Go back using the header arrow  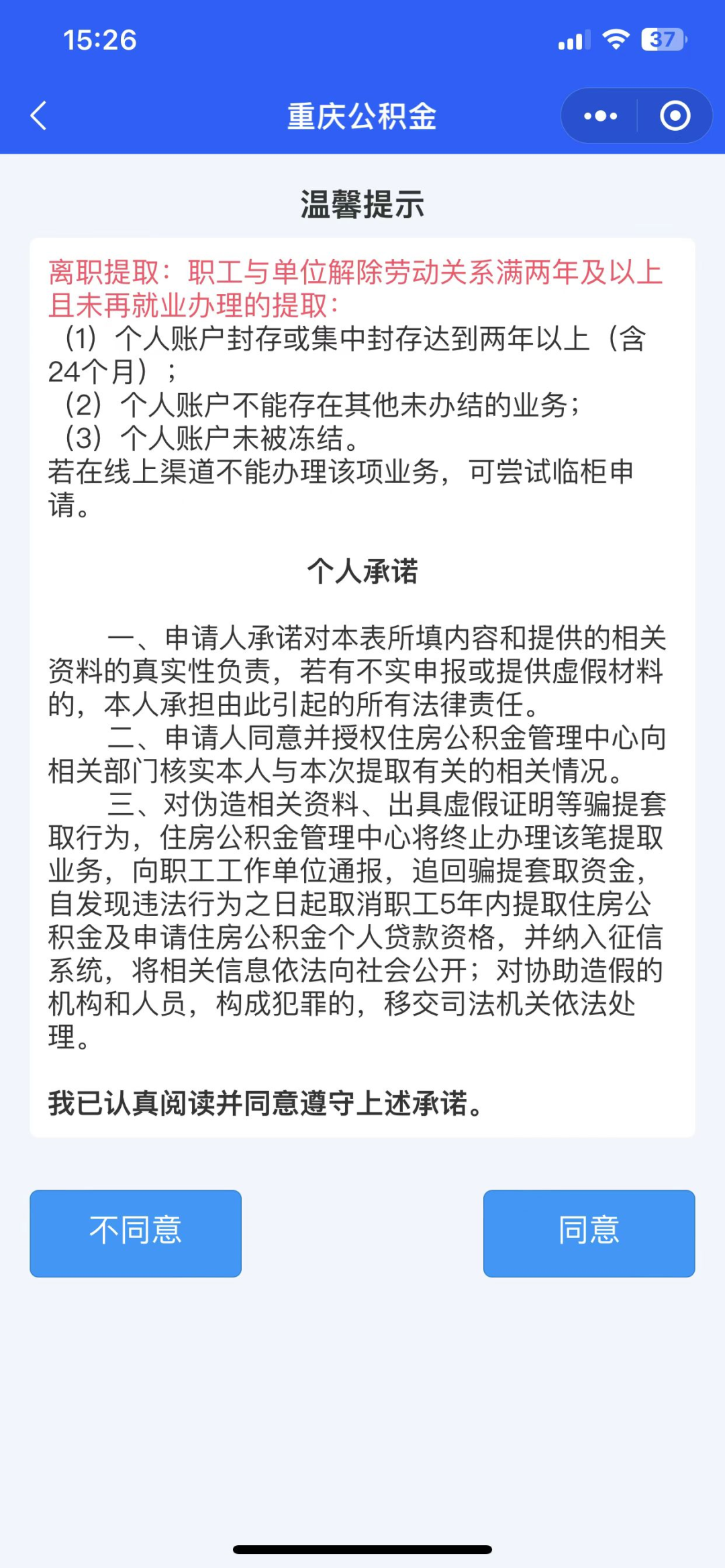[x=39, y=115]
